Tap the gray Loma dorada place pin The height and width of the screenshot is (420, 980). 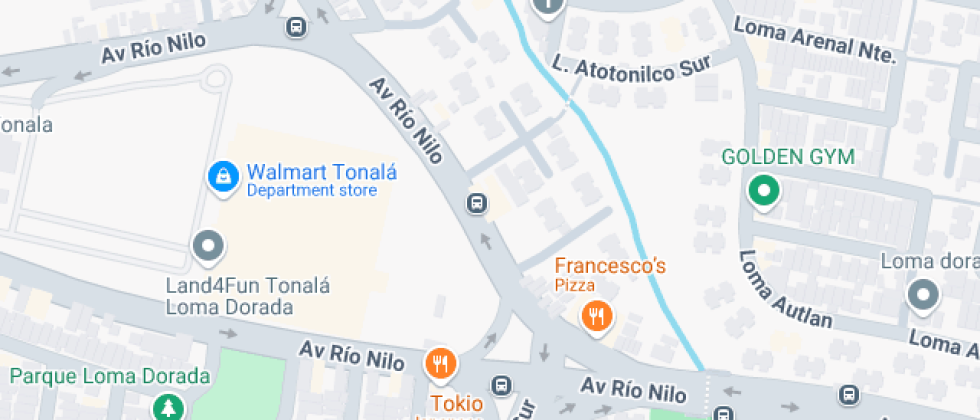point(921,295)
